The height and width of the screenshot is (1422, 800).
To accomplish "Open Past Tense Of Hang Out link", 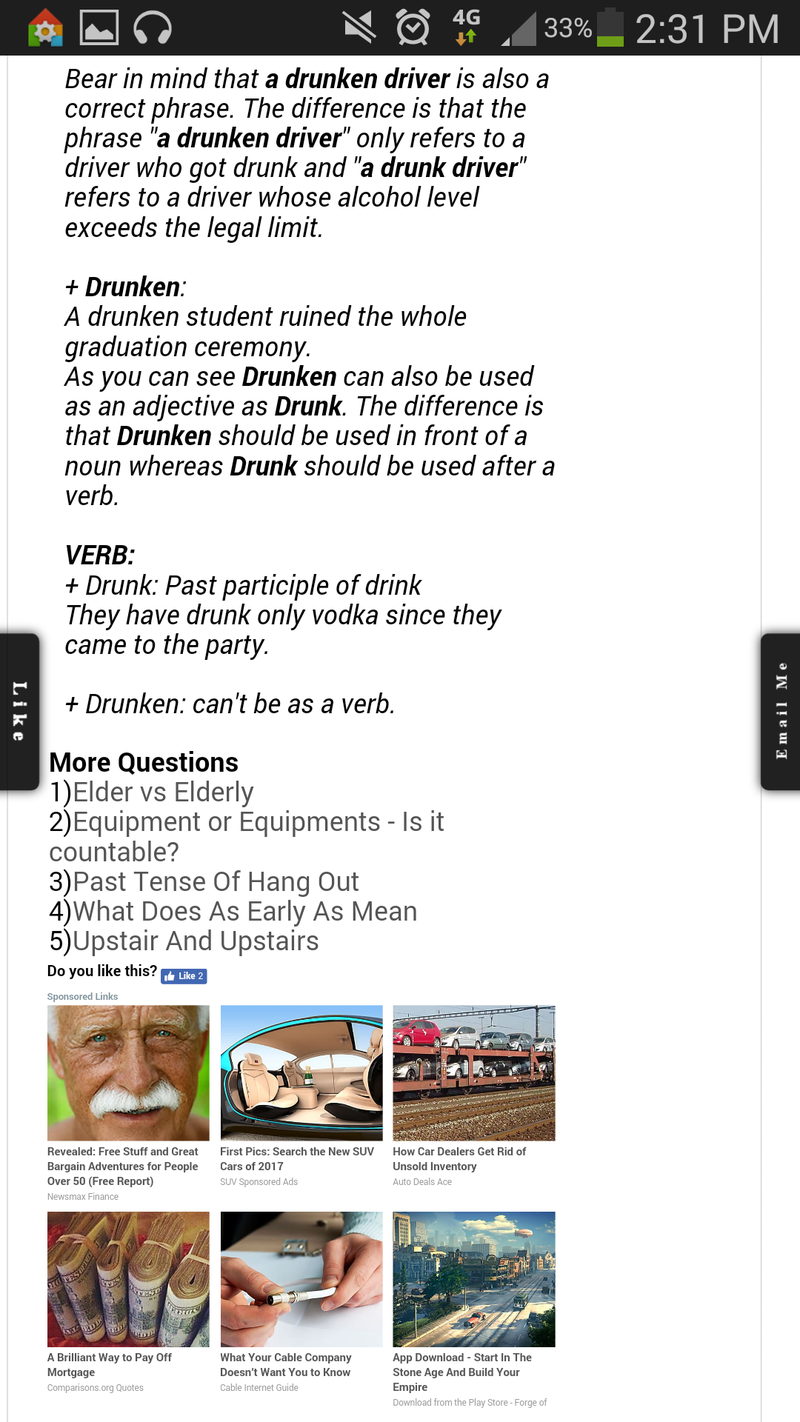I will (215, 882).
